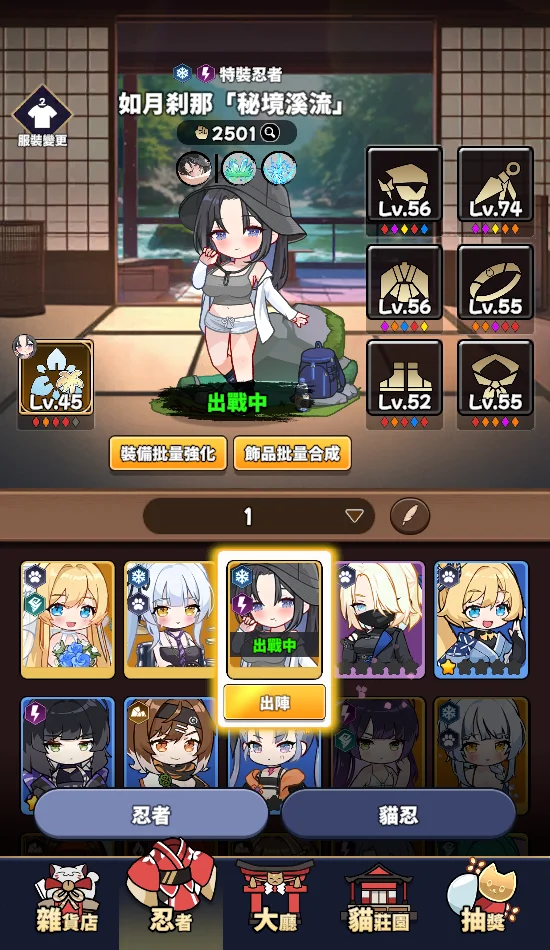
Task: Select the blonde ninja with blue flowers
Action: coord(68,619)
